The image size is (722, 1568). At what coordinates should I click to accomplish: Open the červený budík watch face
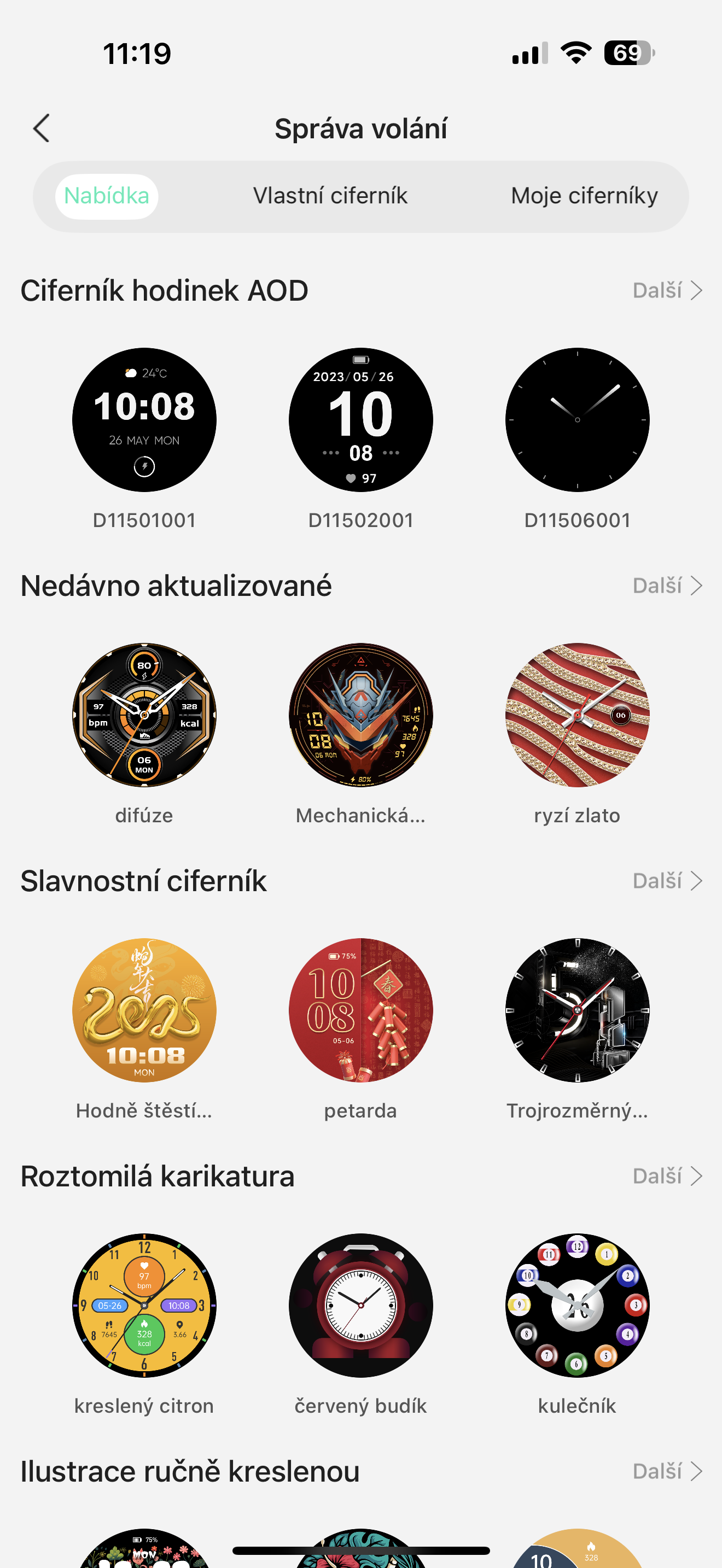(360, 1306)
